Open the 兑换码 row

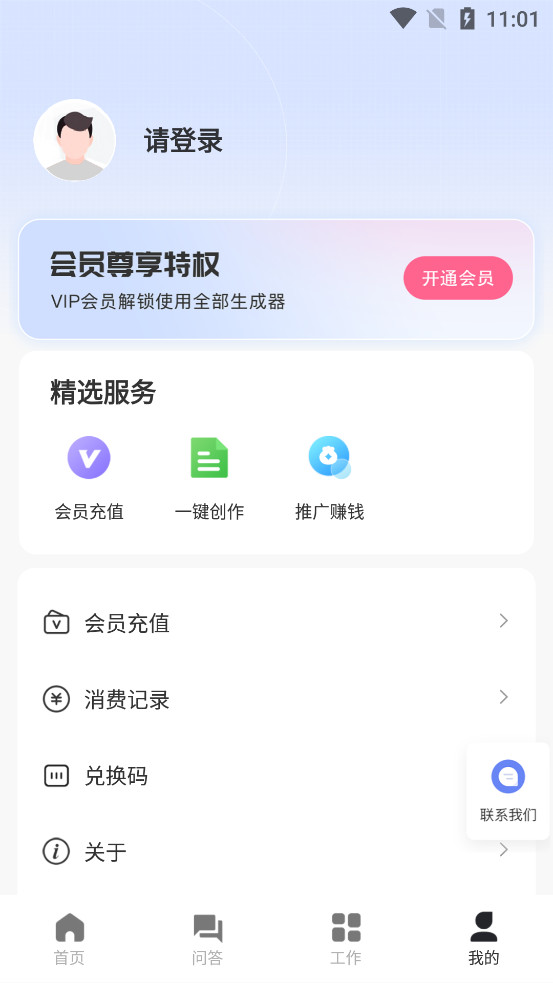pos(276,775)
